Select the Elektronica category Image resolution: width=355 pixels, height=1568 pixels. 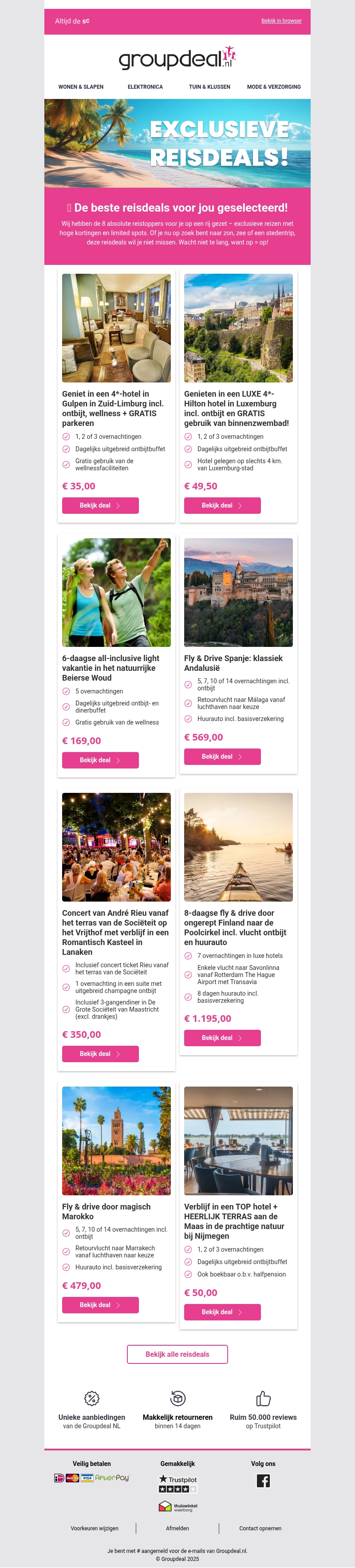[145, 87]
